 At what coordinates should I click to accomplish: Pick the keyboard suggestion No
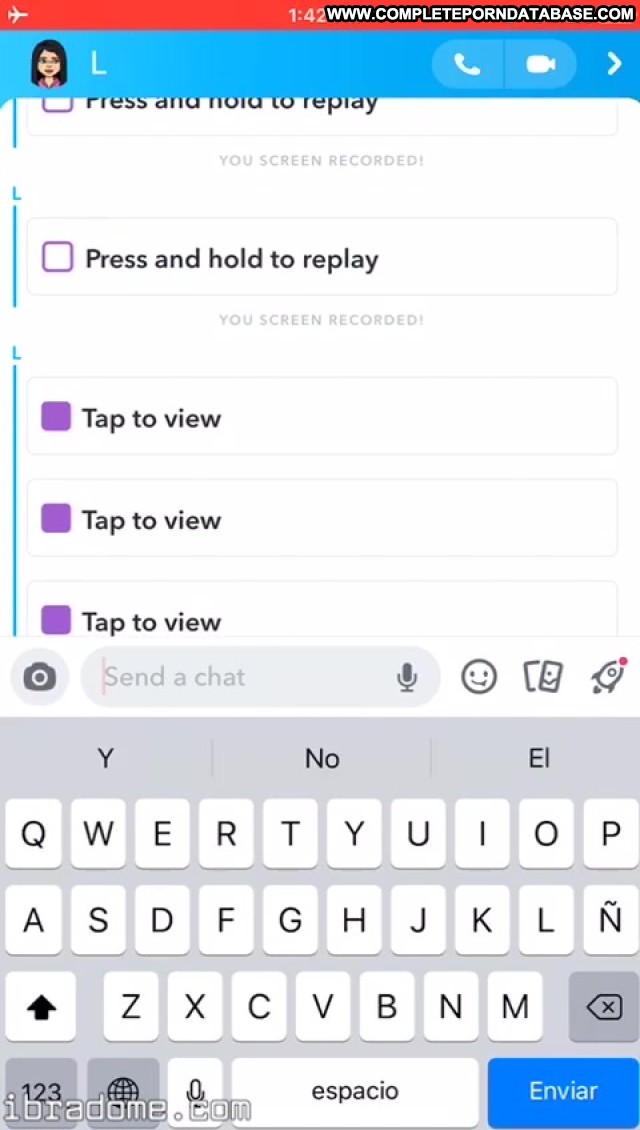click(x=321, y=758)
